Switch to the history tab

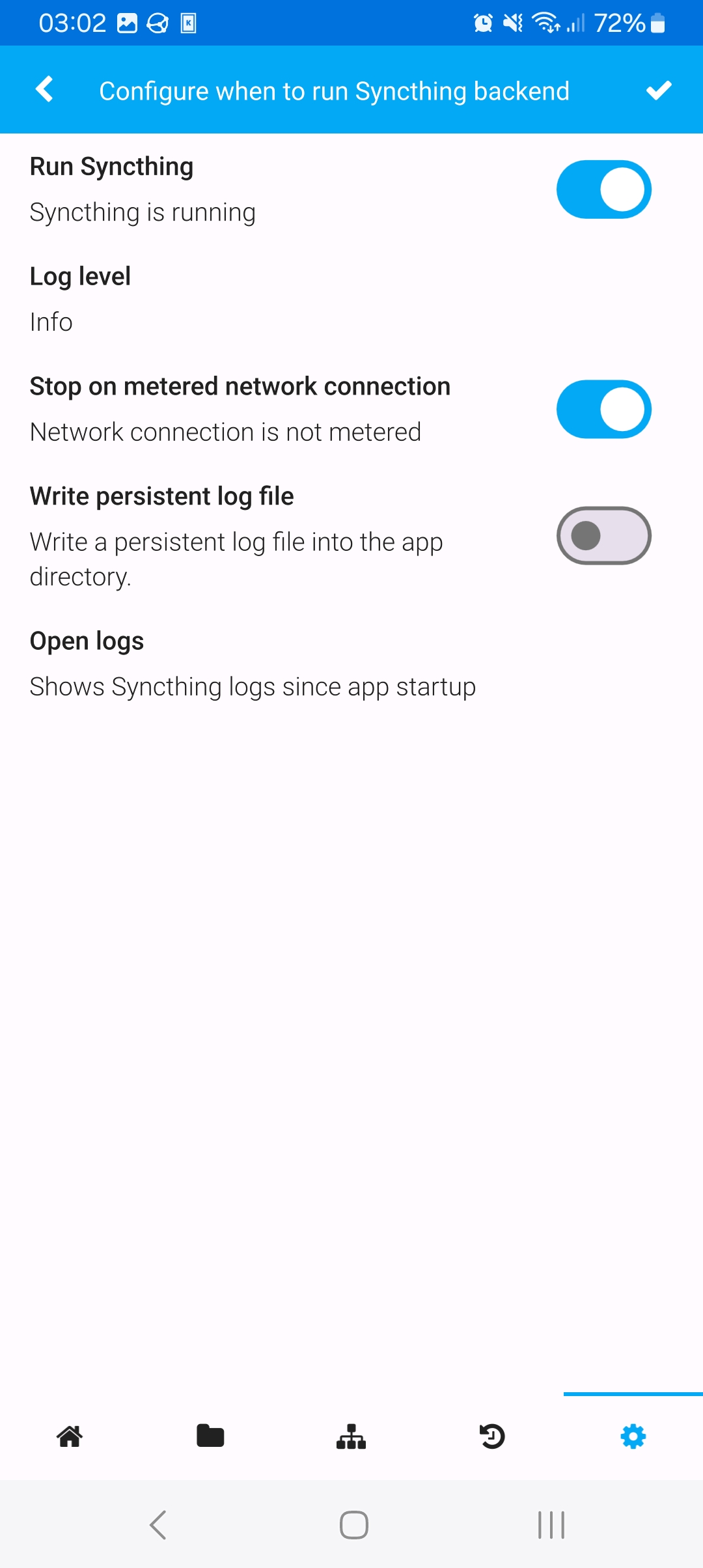tap(492, 1436)
